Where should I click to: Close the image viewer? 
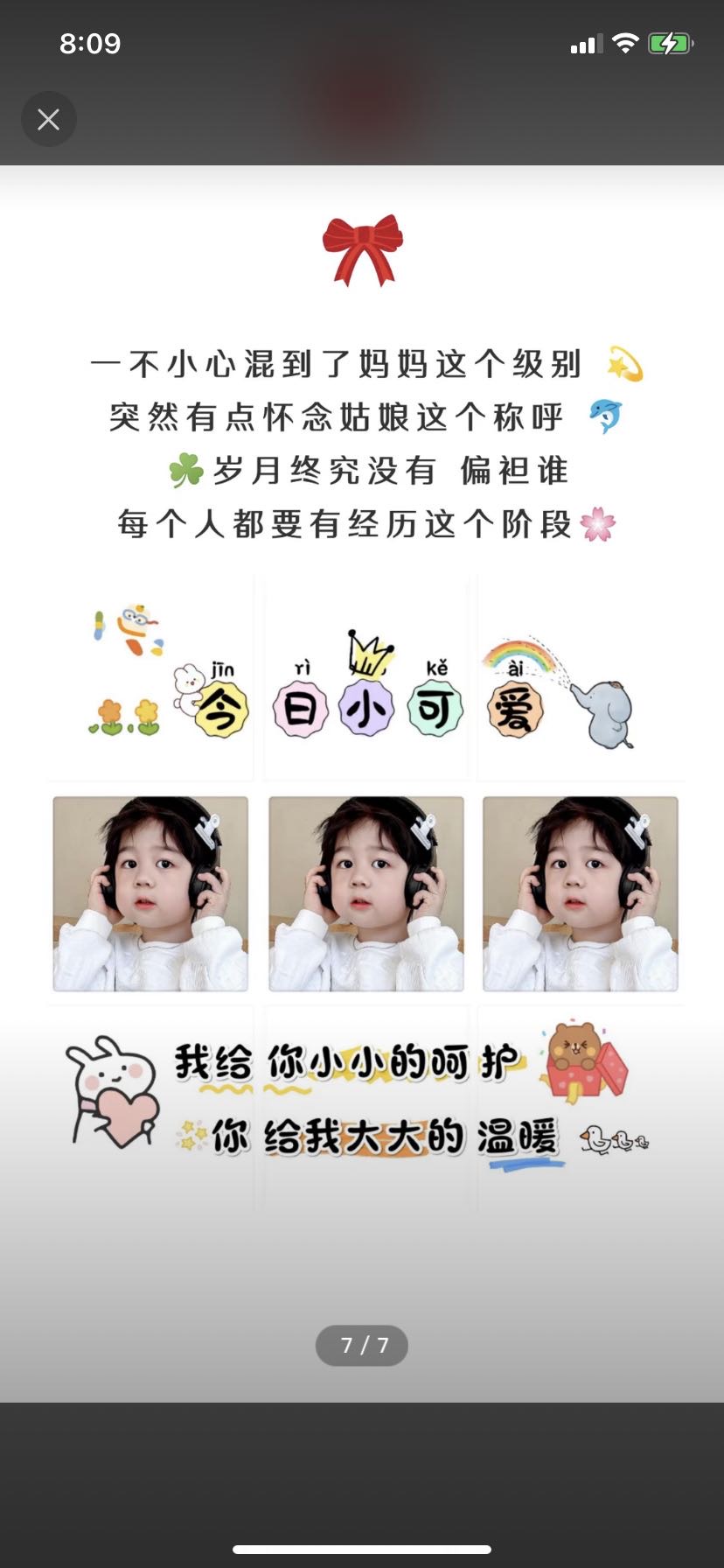pyautogui.click(x=49, y=119)
